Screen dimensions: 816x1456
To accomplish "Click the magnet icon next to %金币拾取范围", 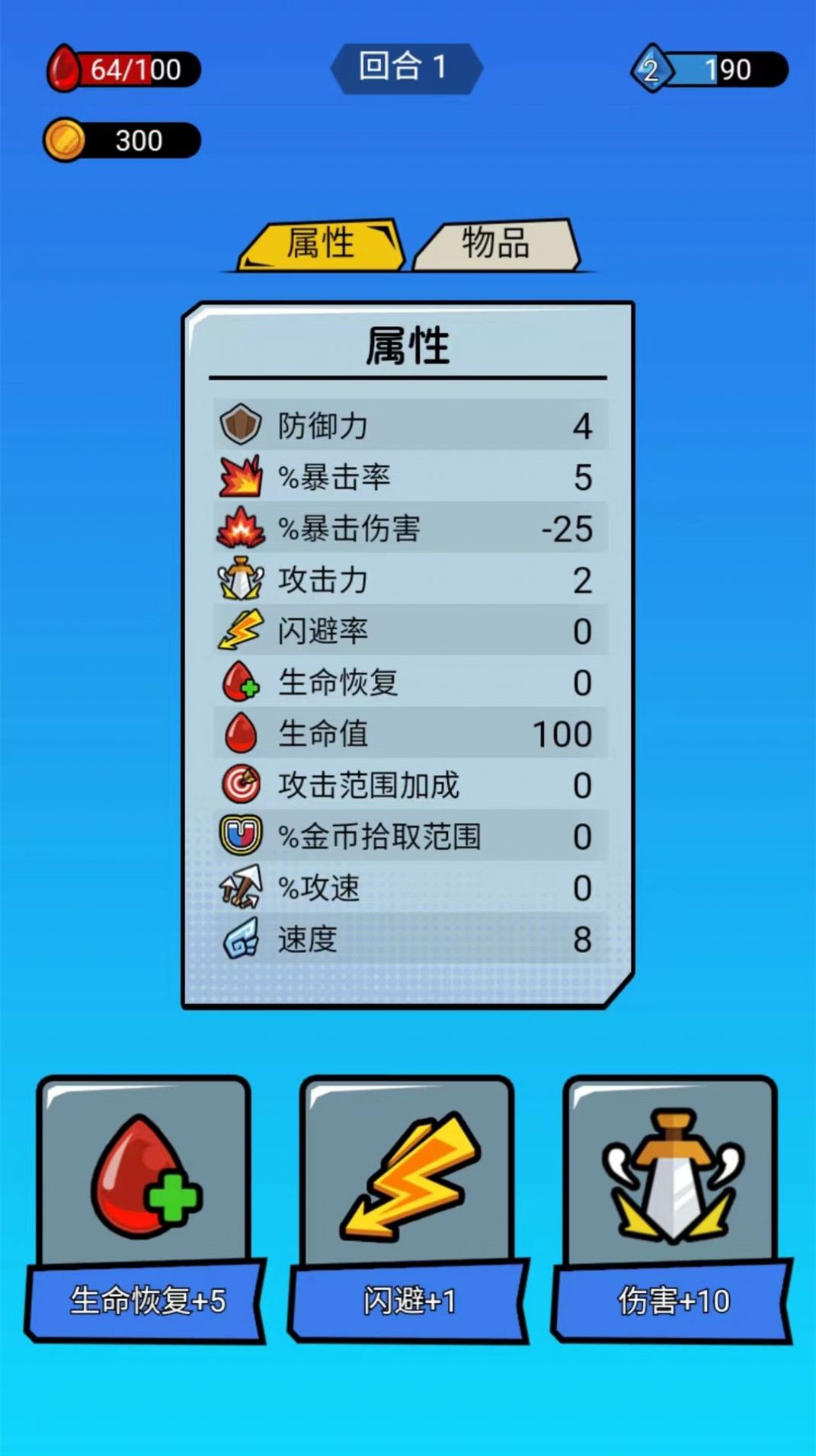I will [x=242, y=835].
